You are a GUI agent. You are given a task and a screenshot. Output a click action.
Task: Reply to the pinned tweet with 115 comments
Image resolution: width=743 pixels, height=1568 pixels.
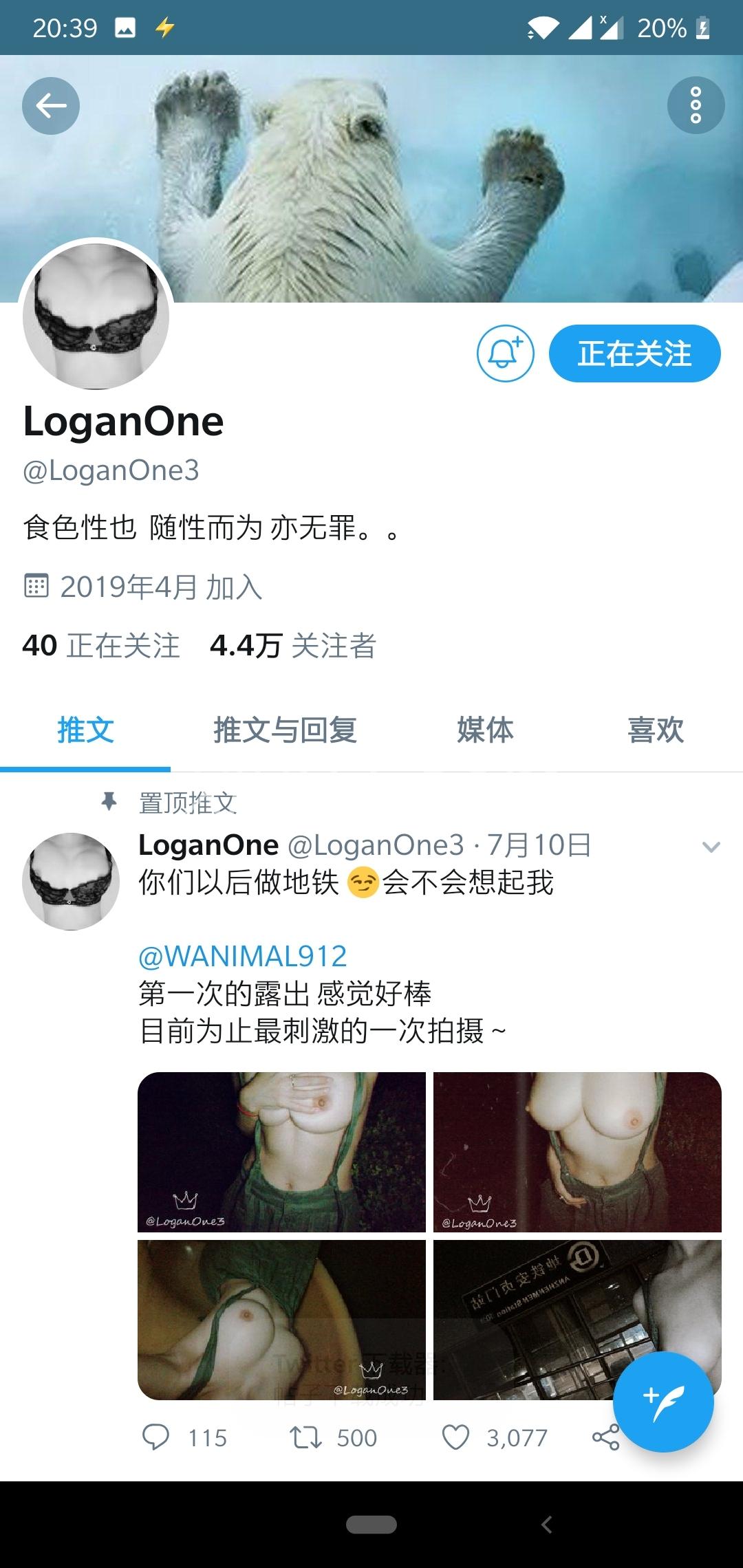click(x=155, y=1437)
